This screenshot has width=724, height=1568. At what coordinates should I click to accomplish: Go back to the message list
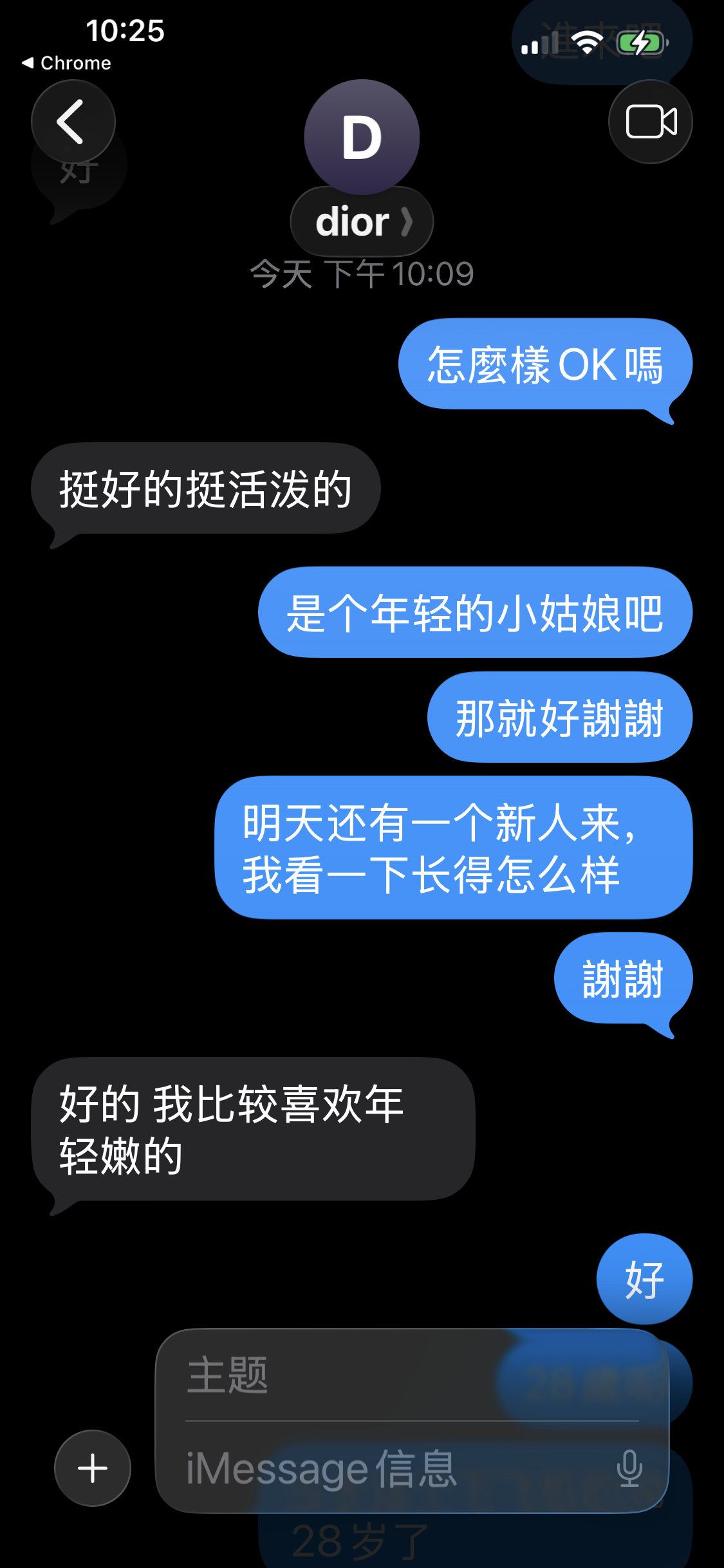(x=73, y=121)
